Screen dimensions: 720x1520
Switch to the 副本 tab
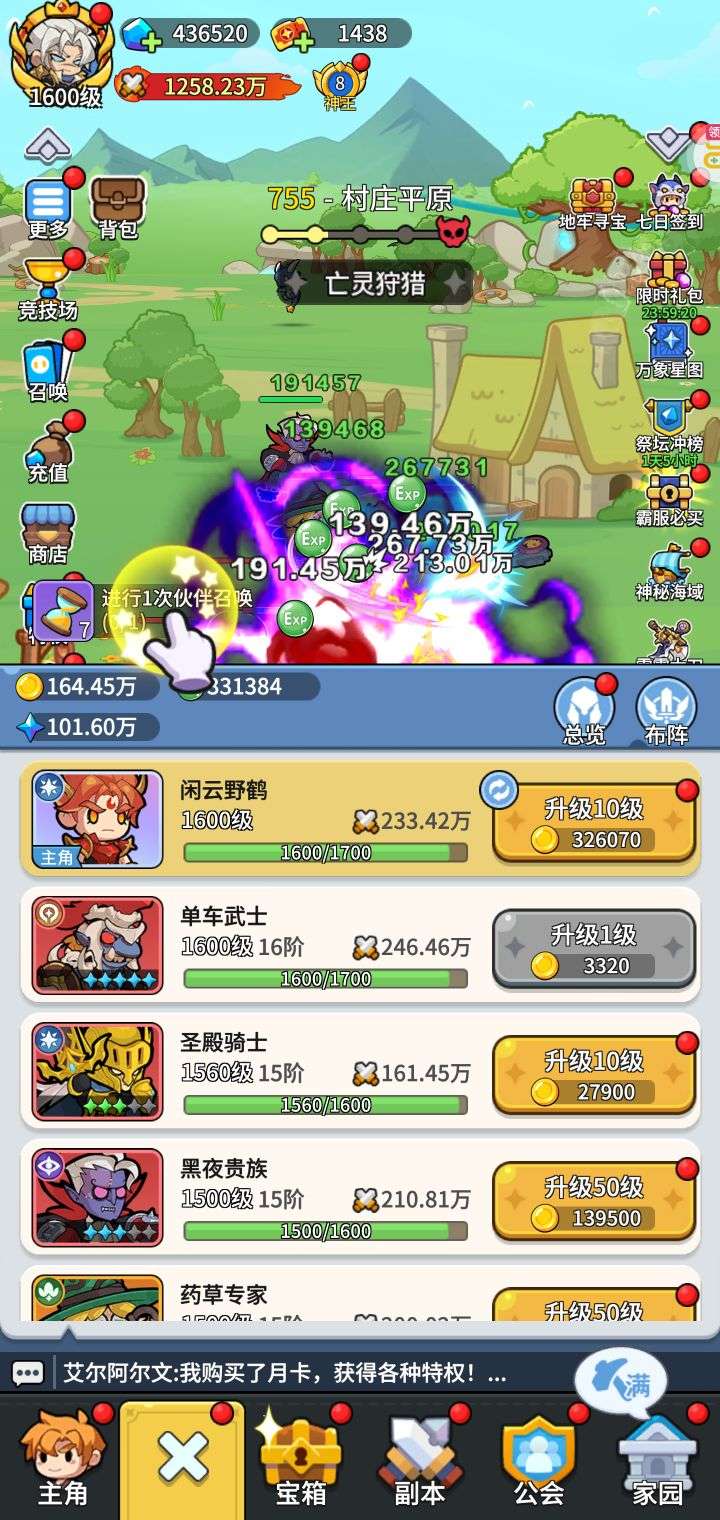point(419,1462)
